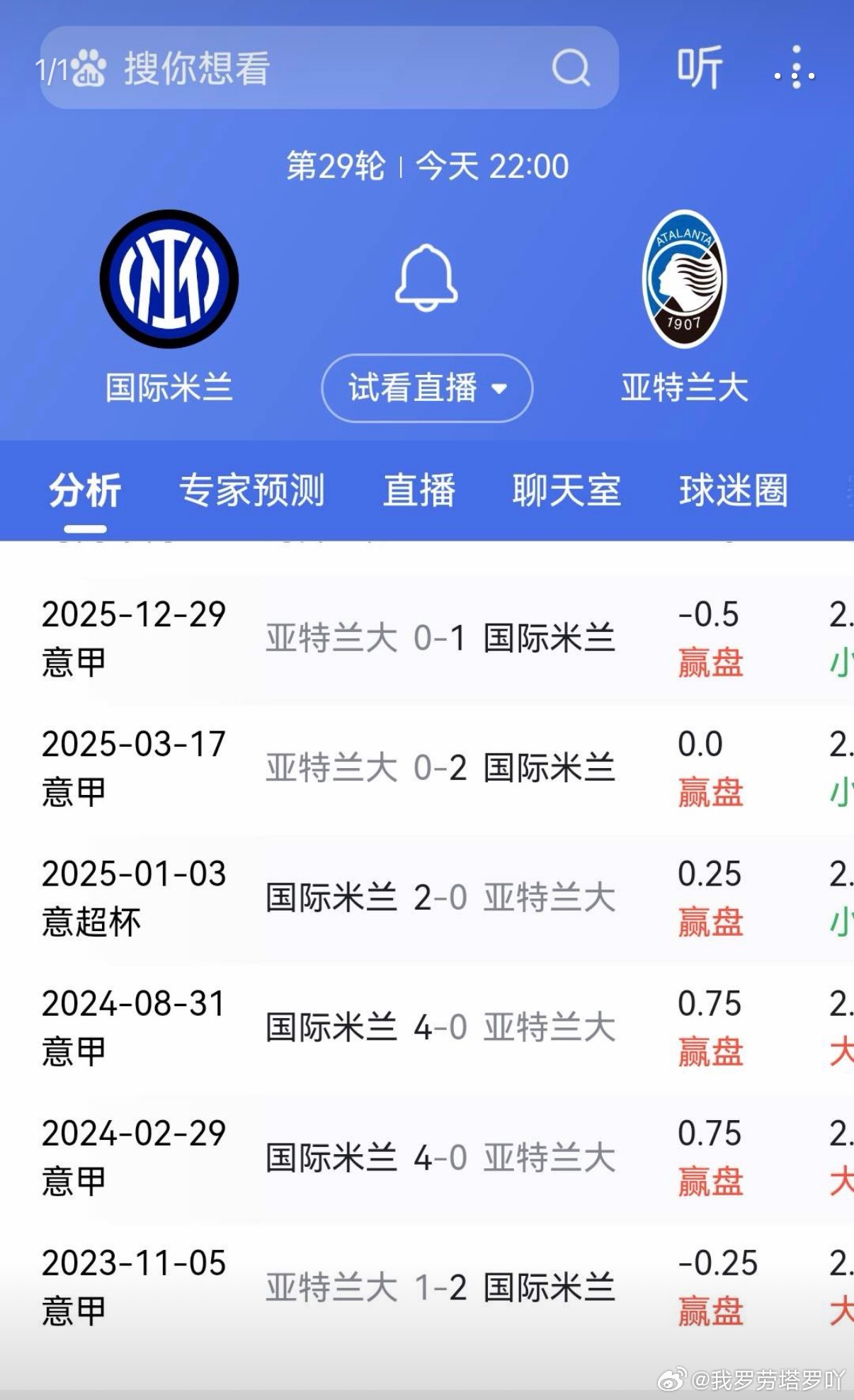Viewport: 854px width, 1400px height.
Task: Open the 聊天室 chat room tab
Action: coord(566,489)
